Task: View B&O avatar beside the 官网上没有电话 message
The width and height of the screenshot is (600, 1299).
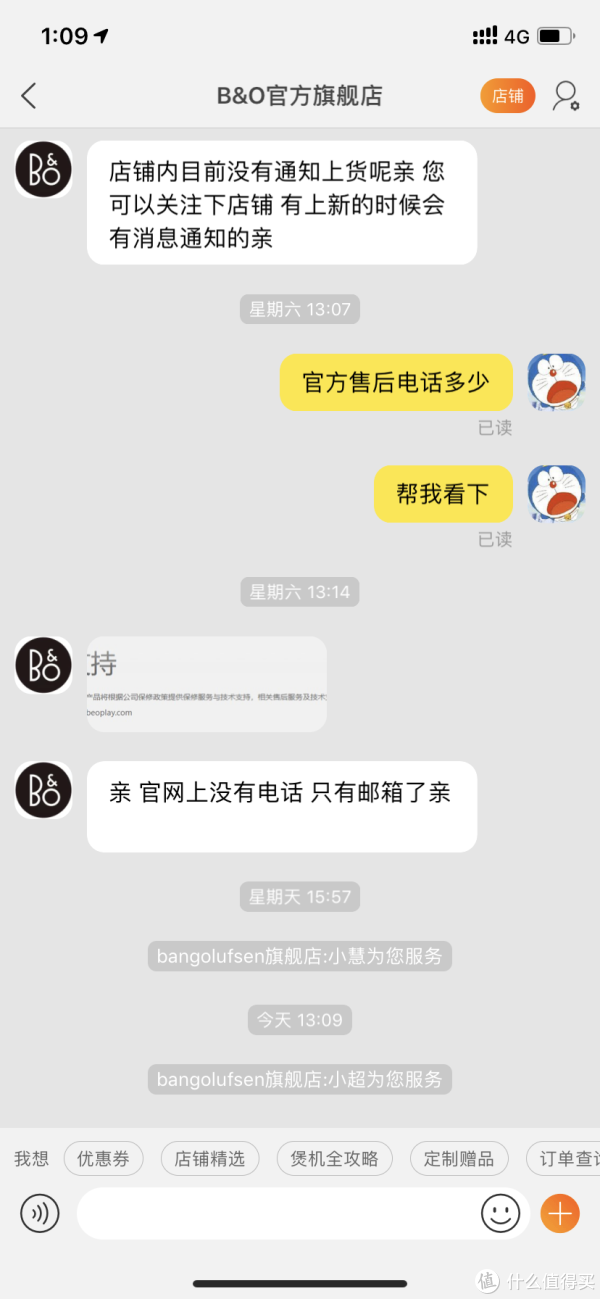Action: pyautogui.click(x=44, y=789)
